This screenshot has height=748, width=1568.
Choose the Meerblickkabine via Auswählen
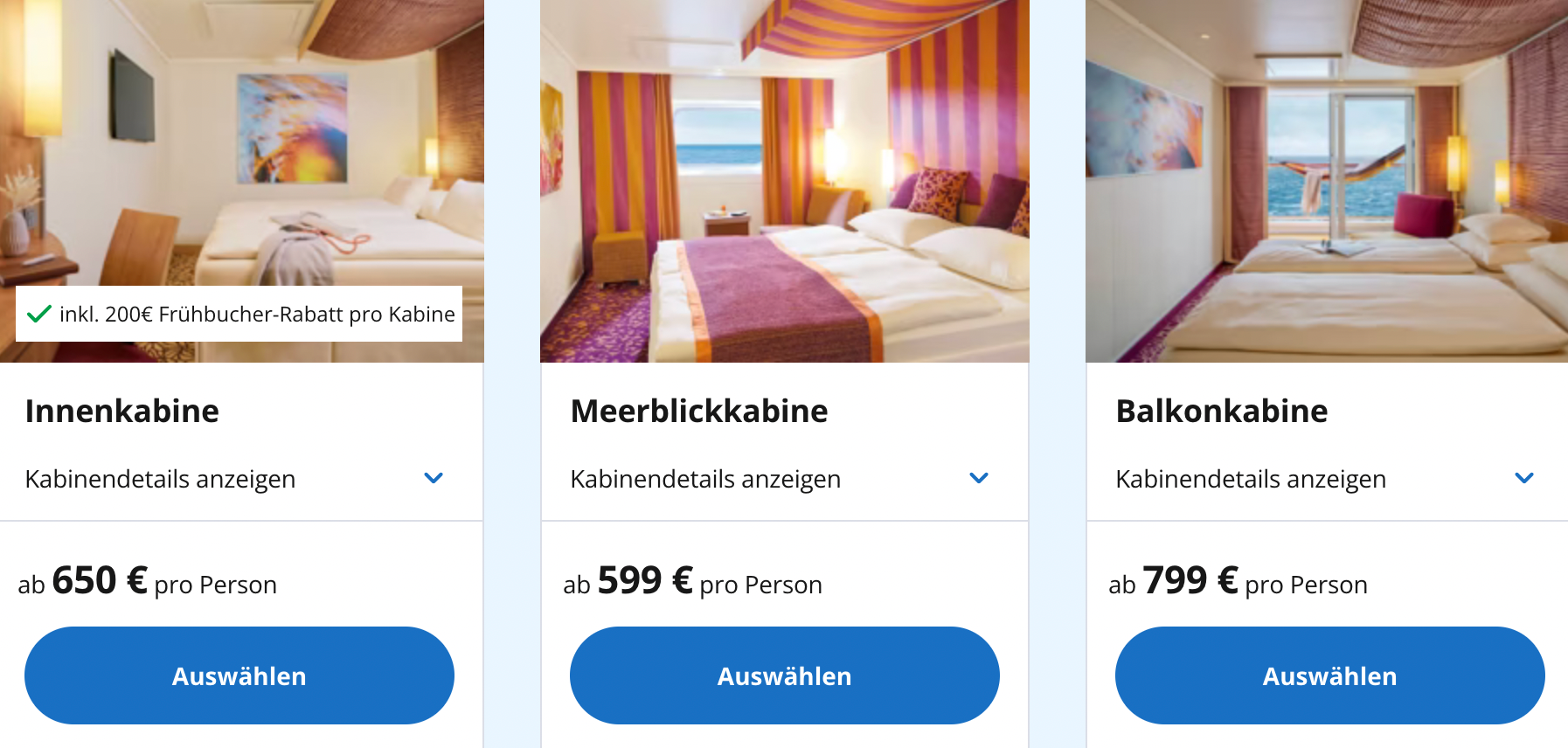pos(784,675)
